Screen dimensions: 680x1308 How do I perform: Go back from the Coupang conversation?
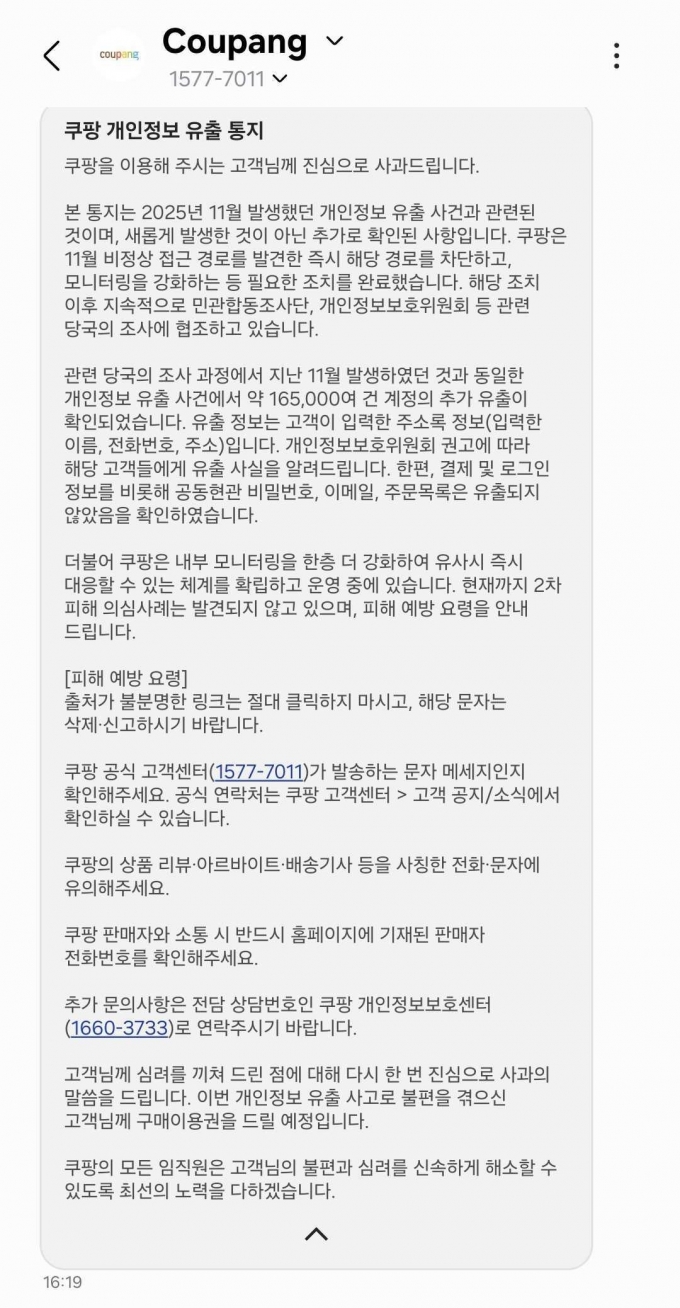(x=52, y=55)
